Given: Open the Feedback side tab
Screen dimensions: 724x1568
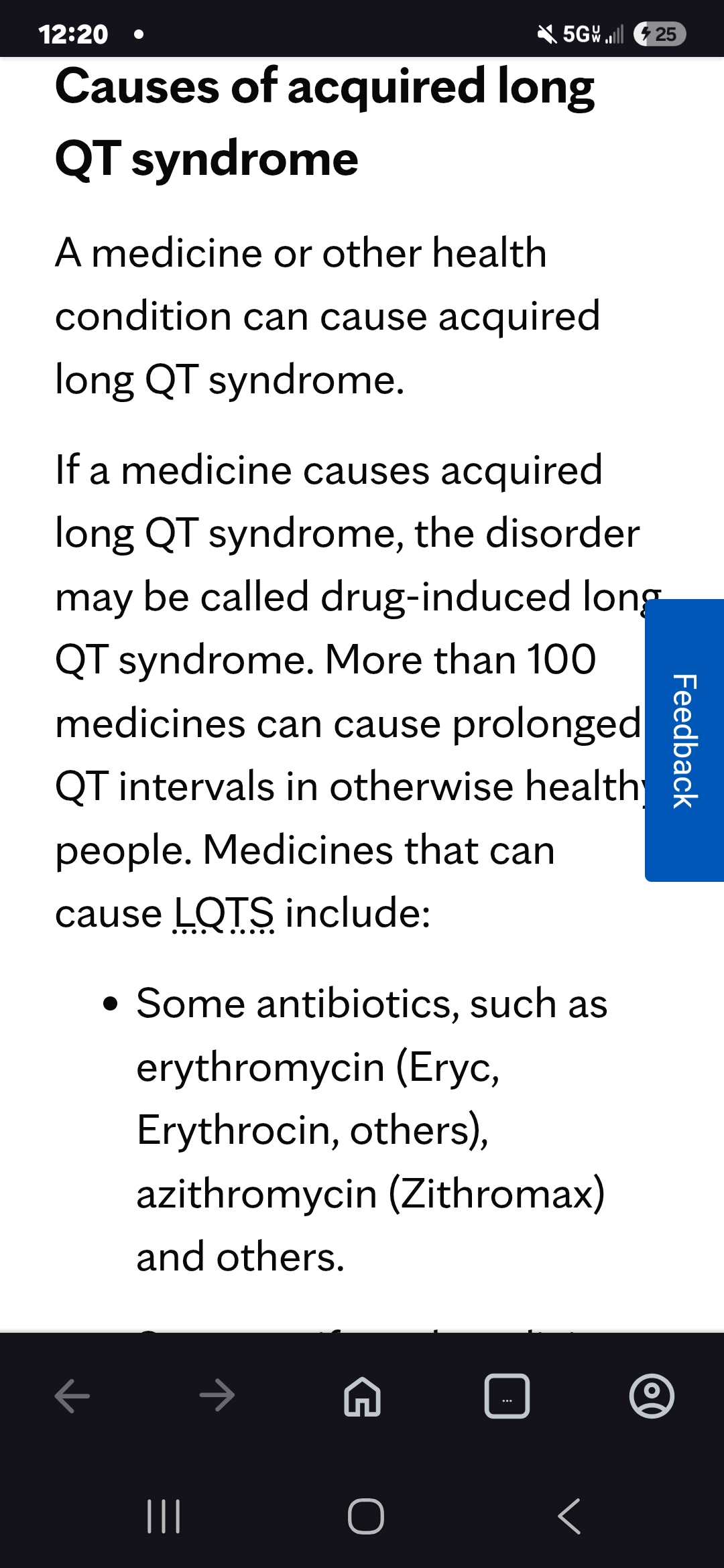Looking at the screenshot, I should (684, 740).
